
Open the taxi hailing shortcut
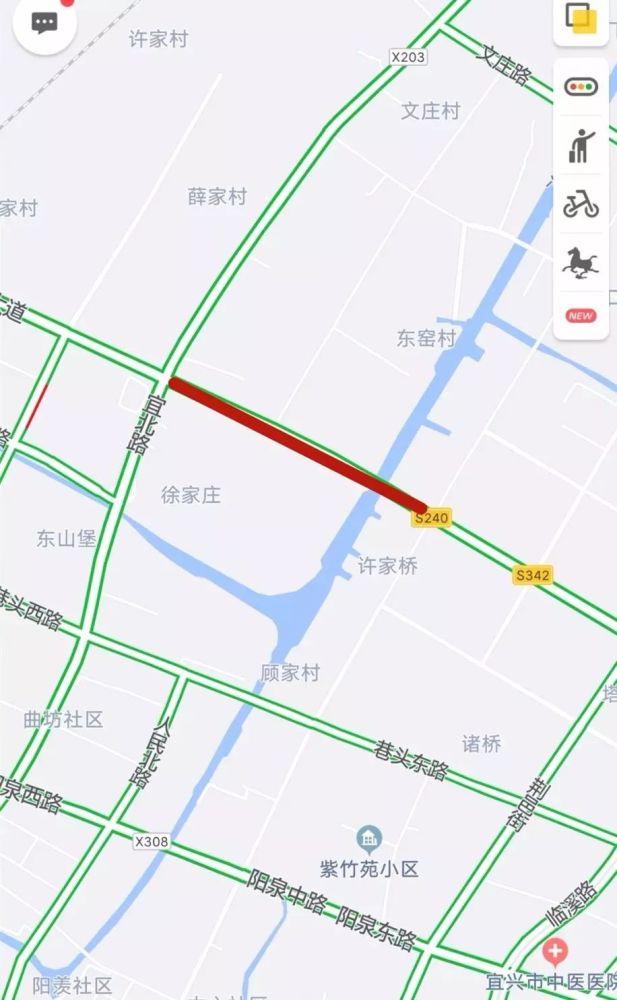click(581, 147)
